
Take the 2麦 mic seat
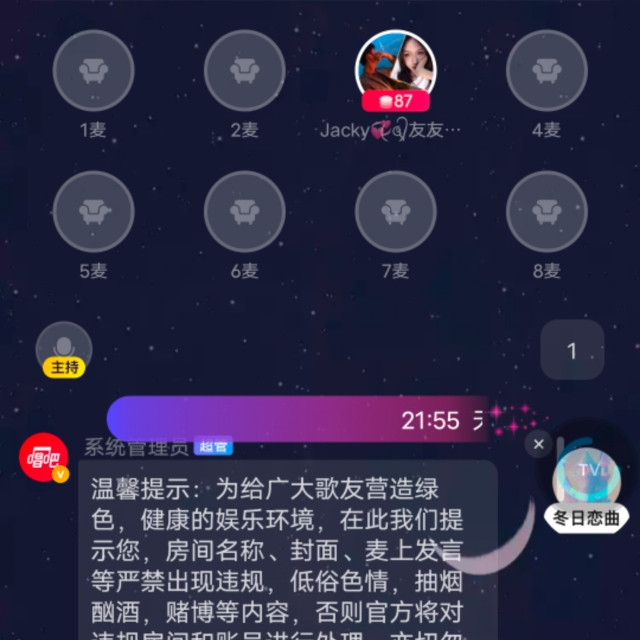tap(245, 70)
